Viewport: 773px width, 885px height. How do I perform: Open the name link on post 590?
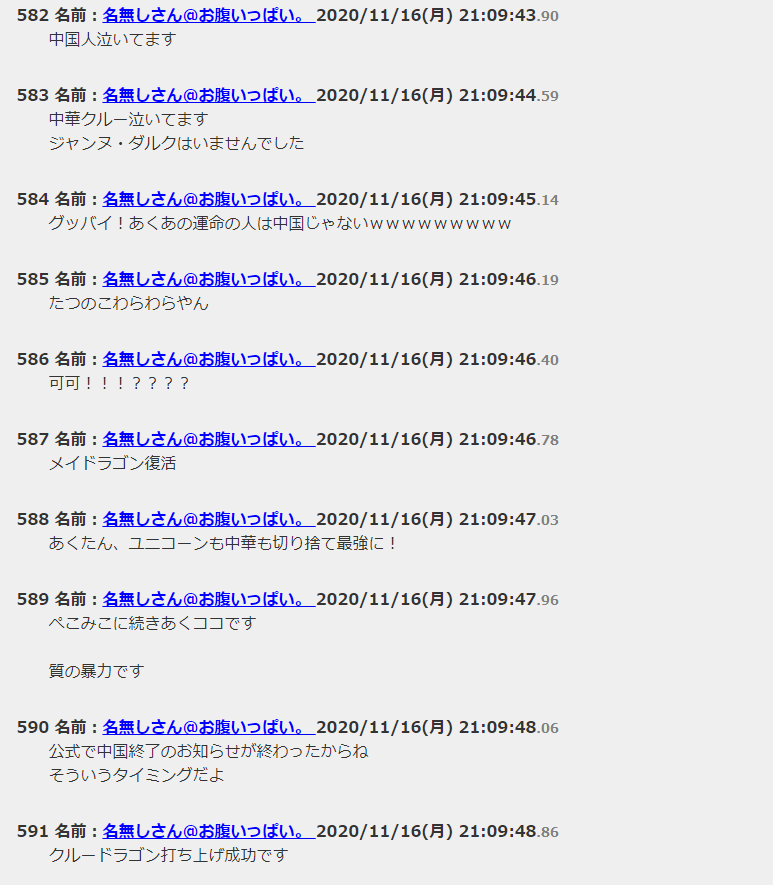tap(208, 727)
